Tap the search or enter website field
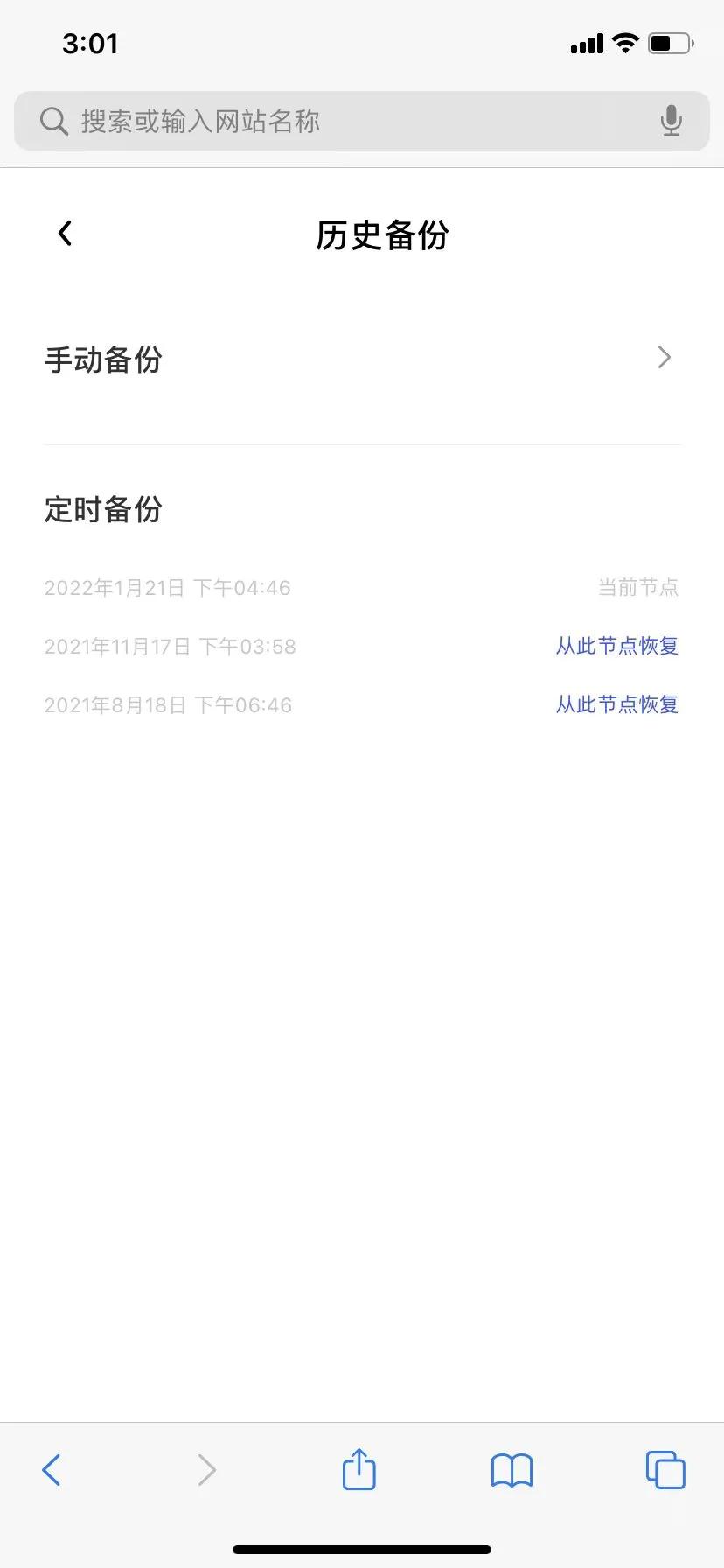This screenshot has height=1568, width=724. (x=350, y=121)
